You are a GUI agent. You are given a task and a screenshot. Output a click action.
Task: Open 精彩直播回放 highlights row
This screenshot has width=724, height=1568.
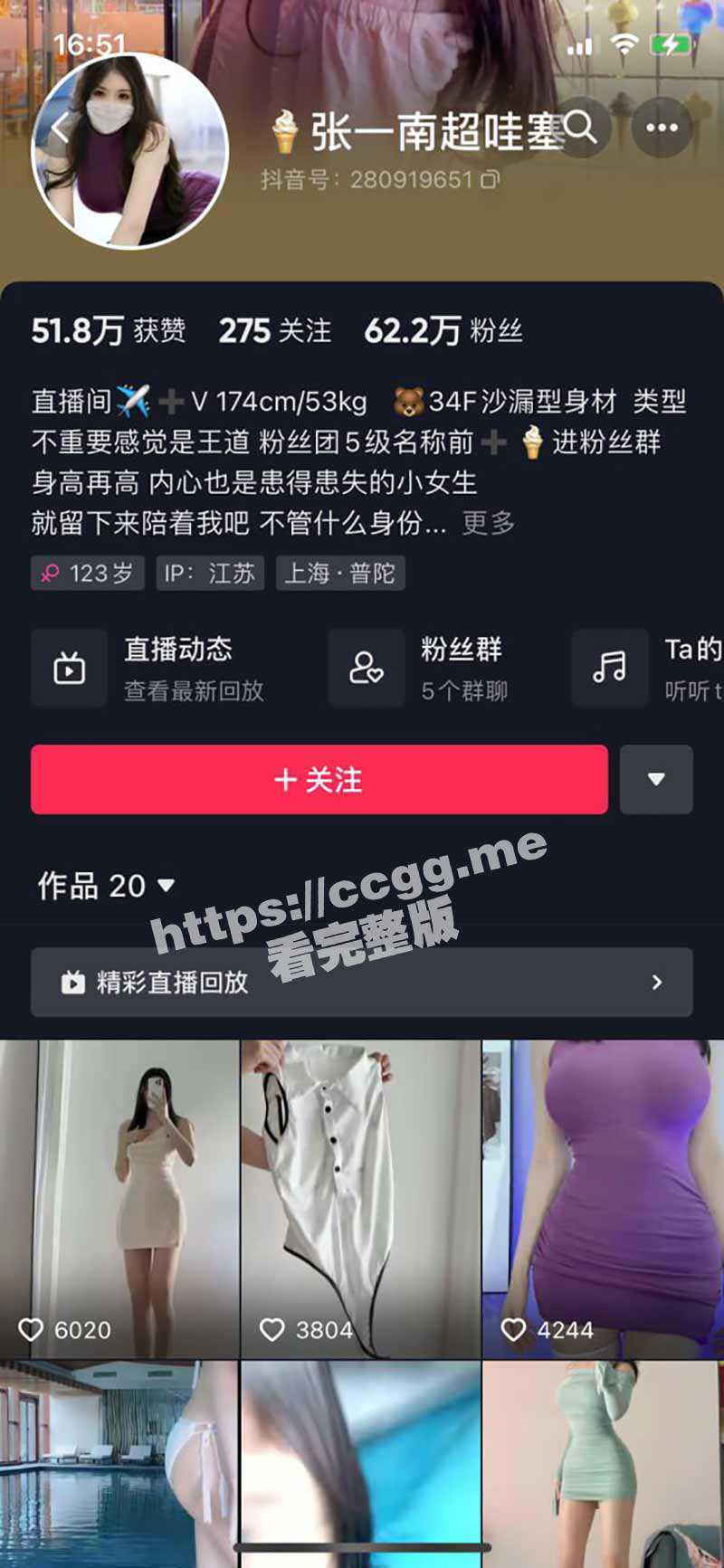[361, 982]
